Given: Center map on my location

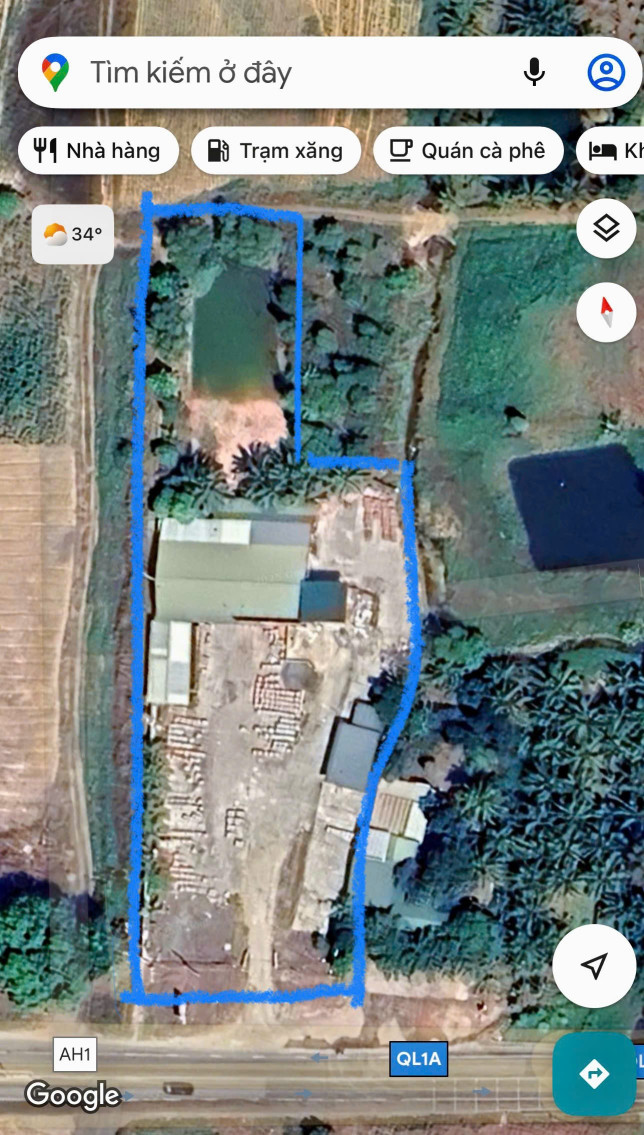Looking at the screenshot, I should [594, 966].
